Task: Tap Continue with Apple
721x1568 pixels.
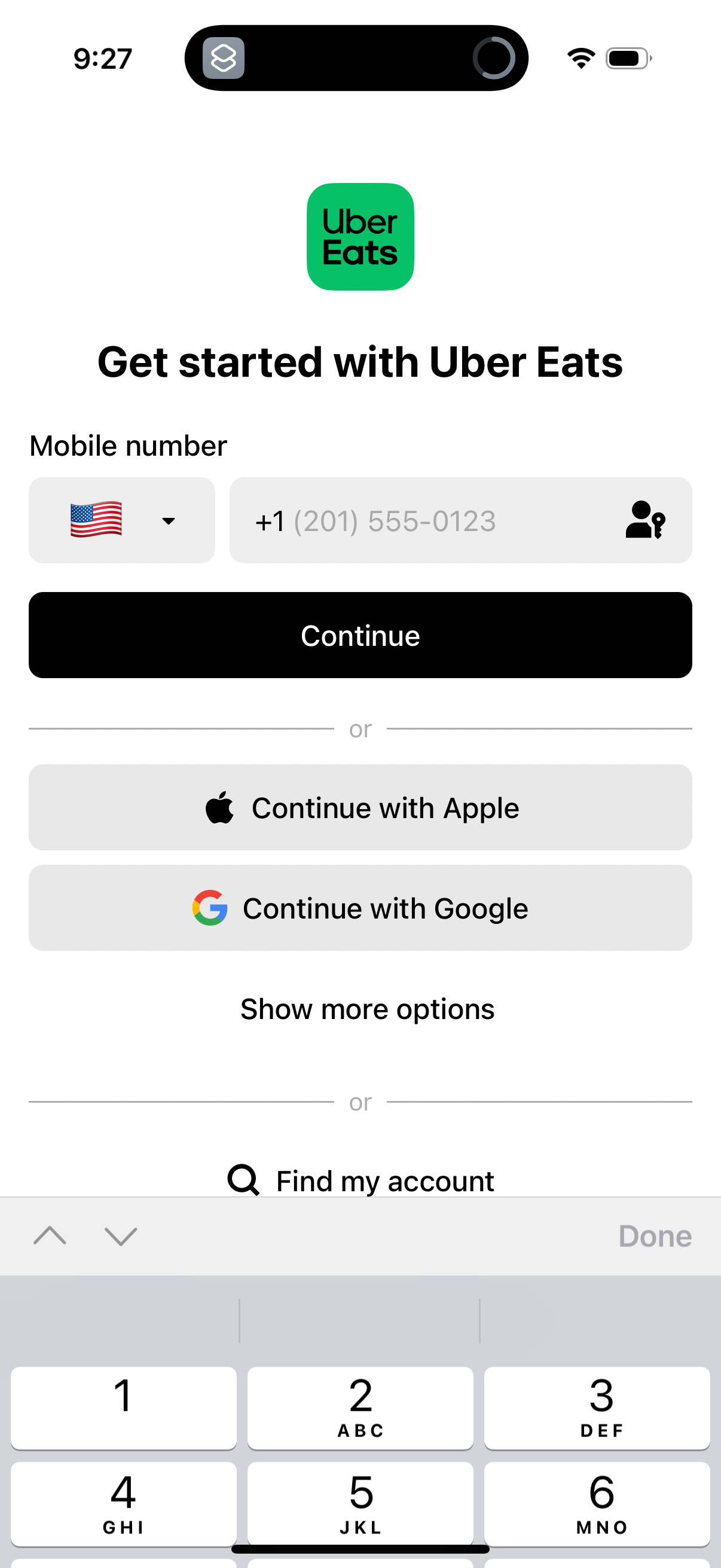Action: tap(360, 807)
